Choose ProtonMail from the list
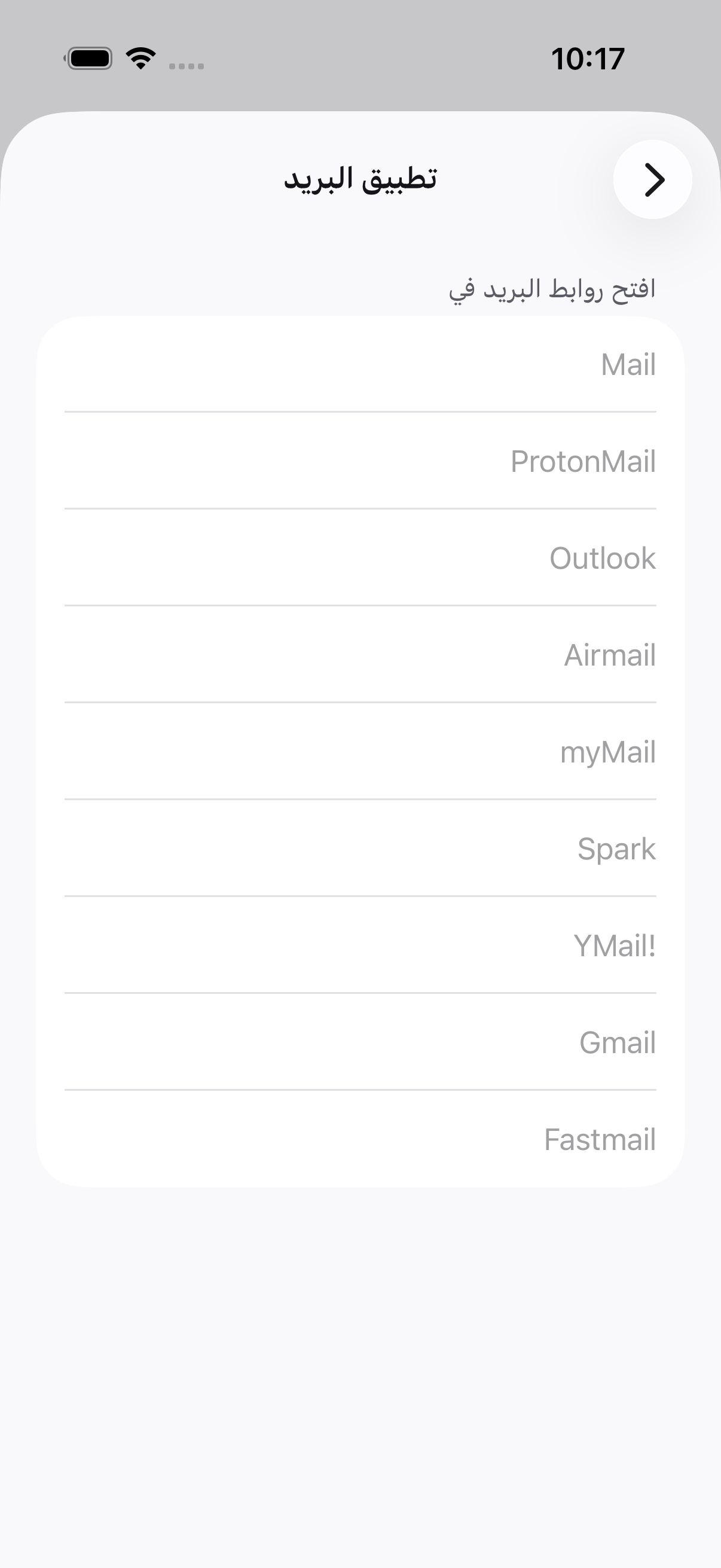Screen dimensions: 721x1568 point(360,461)
